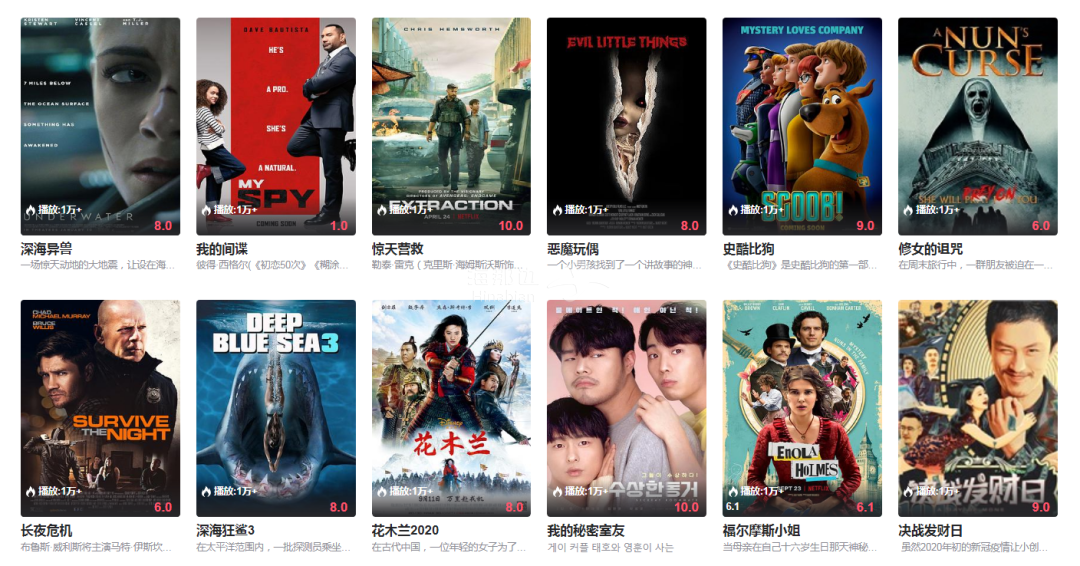Open the 深海狂鲨3 movie

click(275, 407)
